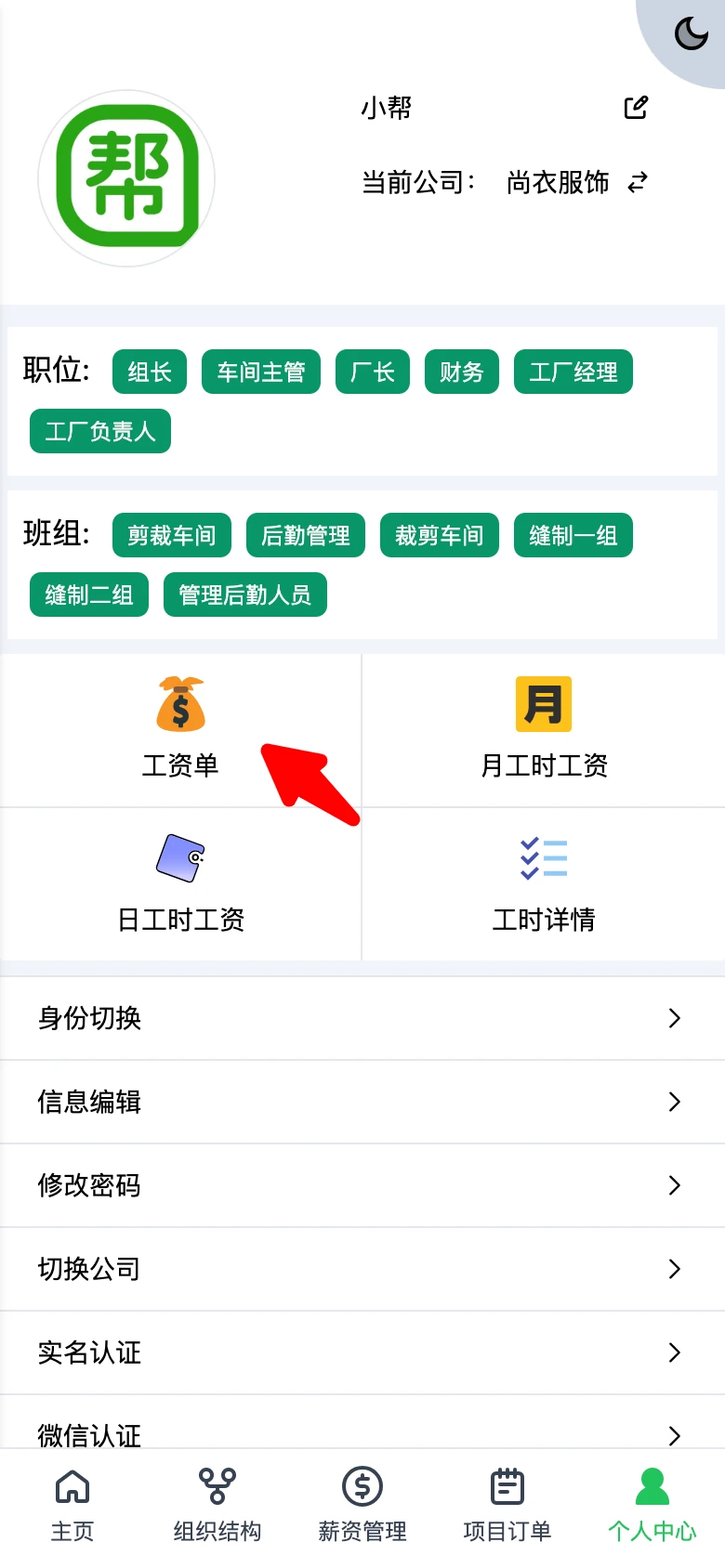
Task: Tap the 帮 profile avatar image
Action: pyautogui.click(x=126, y=176)
